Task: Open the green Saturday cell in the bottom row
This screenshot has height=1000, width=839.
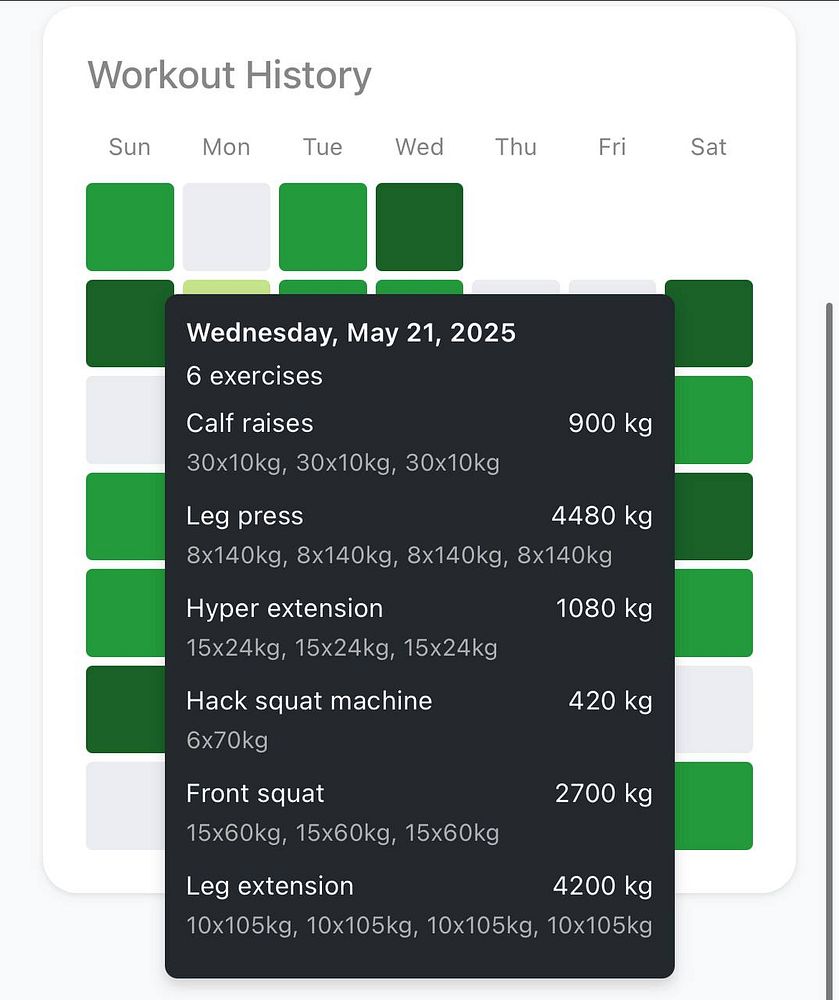Action: coord(714,806)
